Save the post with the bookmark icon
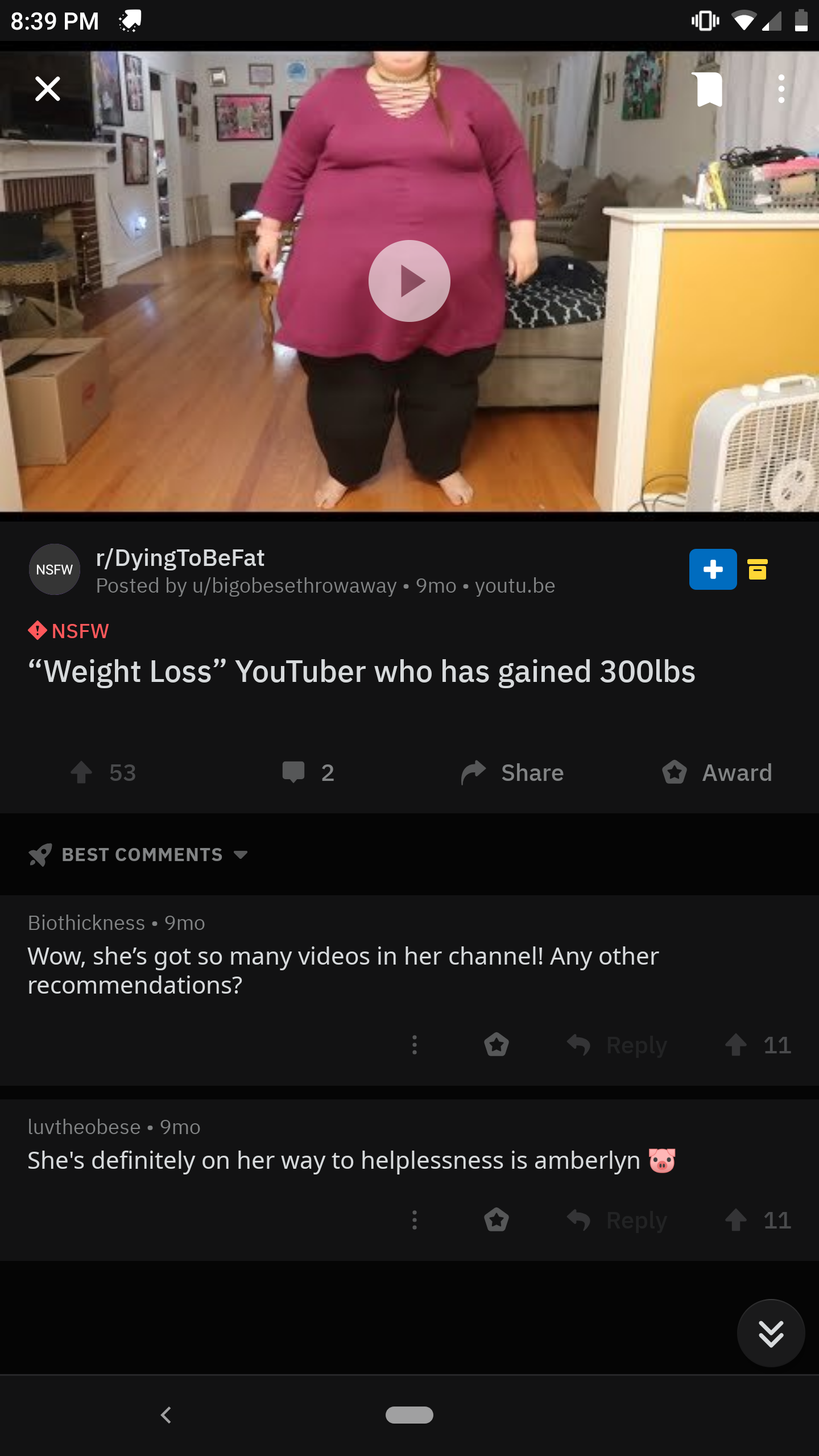Screen dimensions: 819x1456 709,89
